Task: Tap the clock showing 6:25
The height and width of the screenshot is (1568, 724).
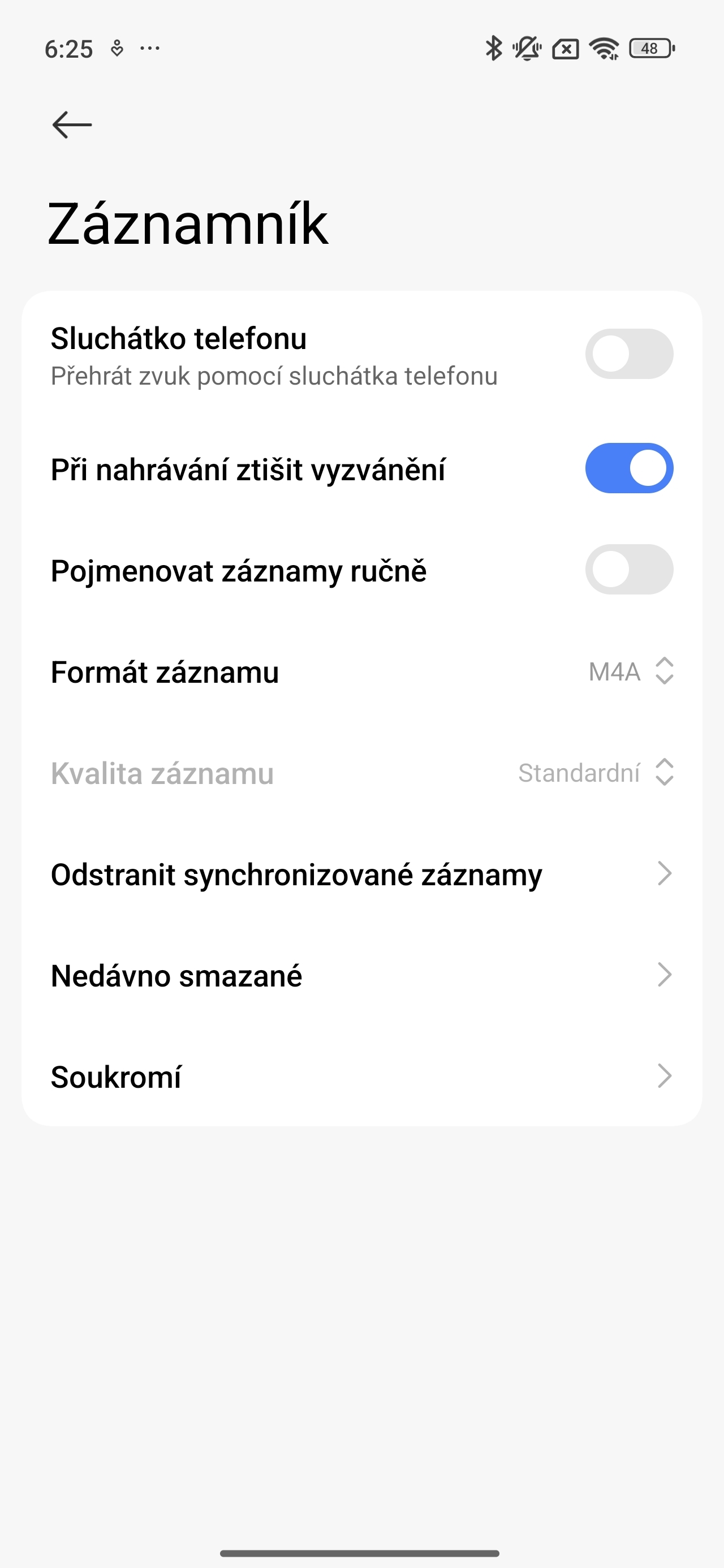Action: tap(70, 49)
